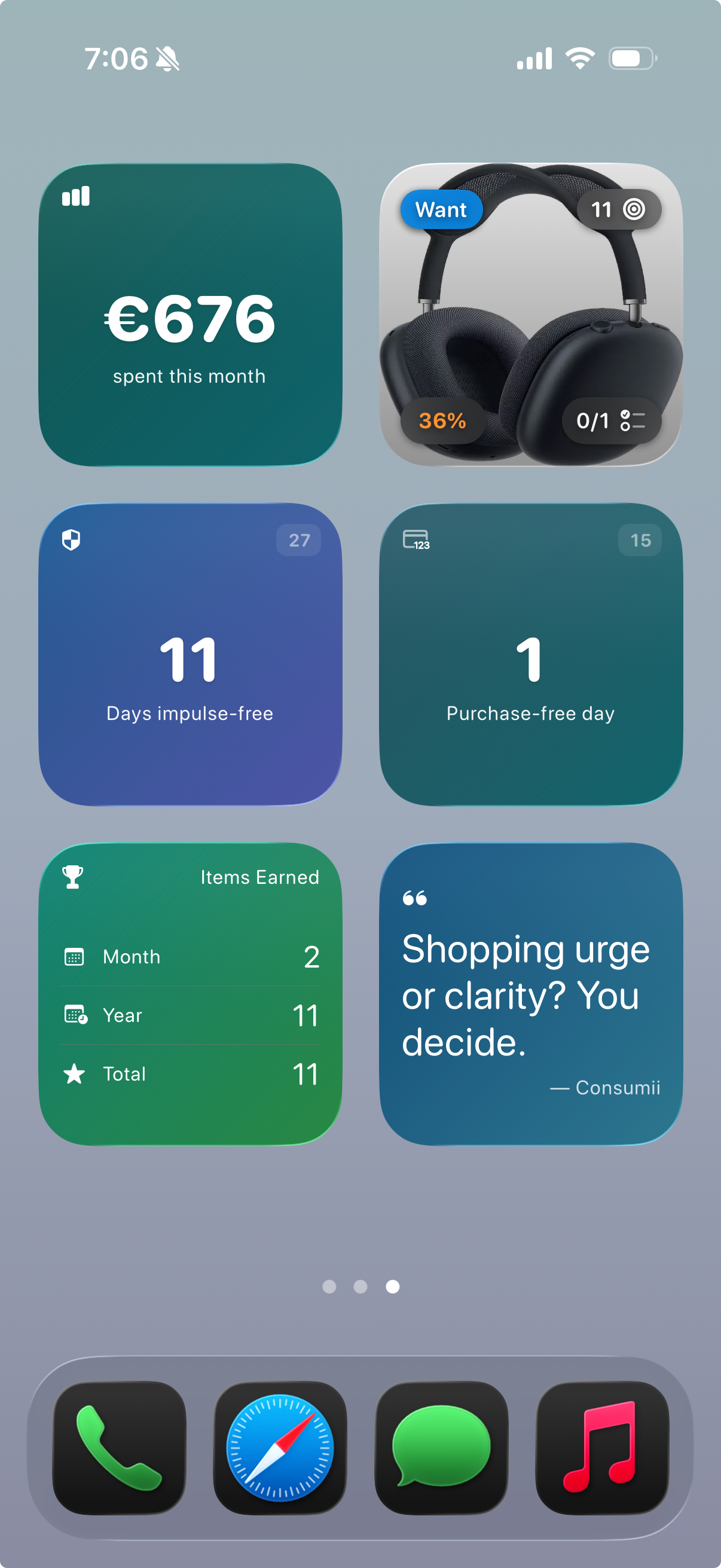The width and height of the screenshot is (721, 1568).
Task: Tap the home screen page indicator dots
Action: [360, 1286]
